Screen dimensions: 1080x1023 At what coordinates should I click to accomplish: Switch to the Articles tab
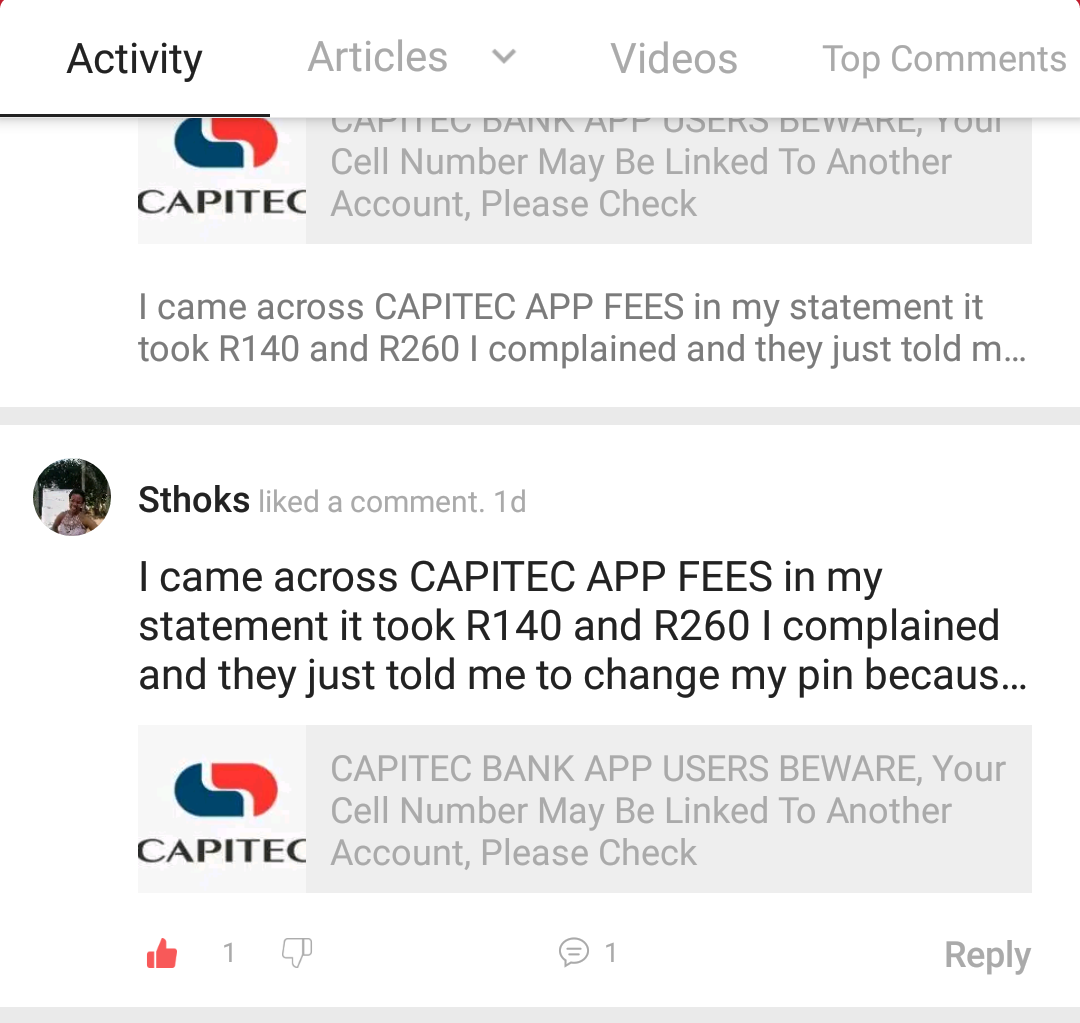click(x=377, y=57)
